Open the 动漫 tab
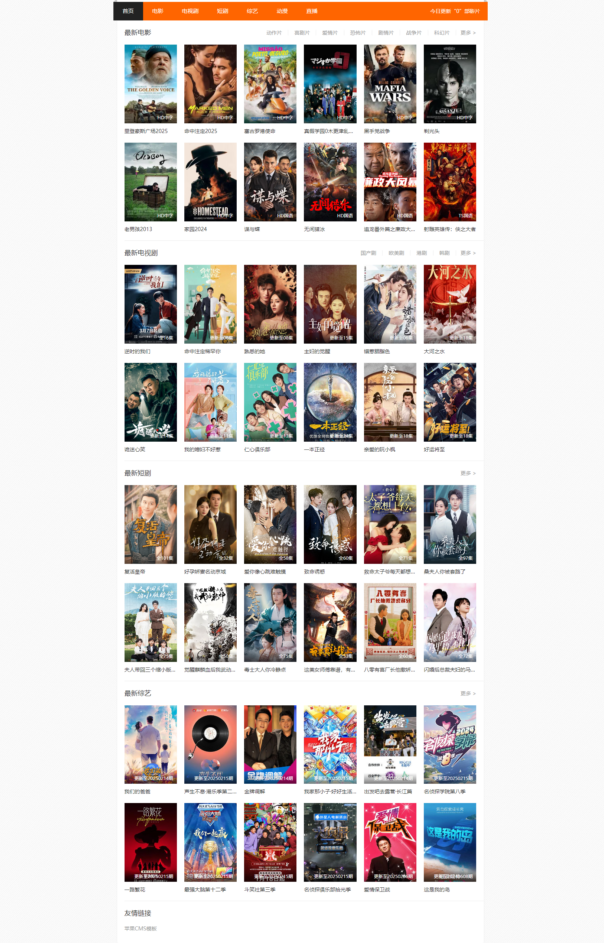The width and height of the screenshot is (604, 943). pos(282,11)
